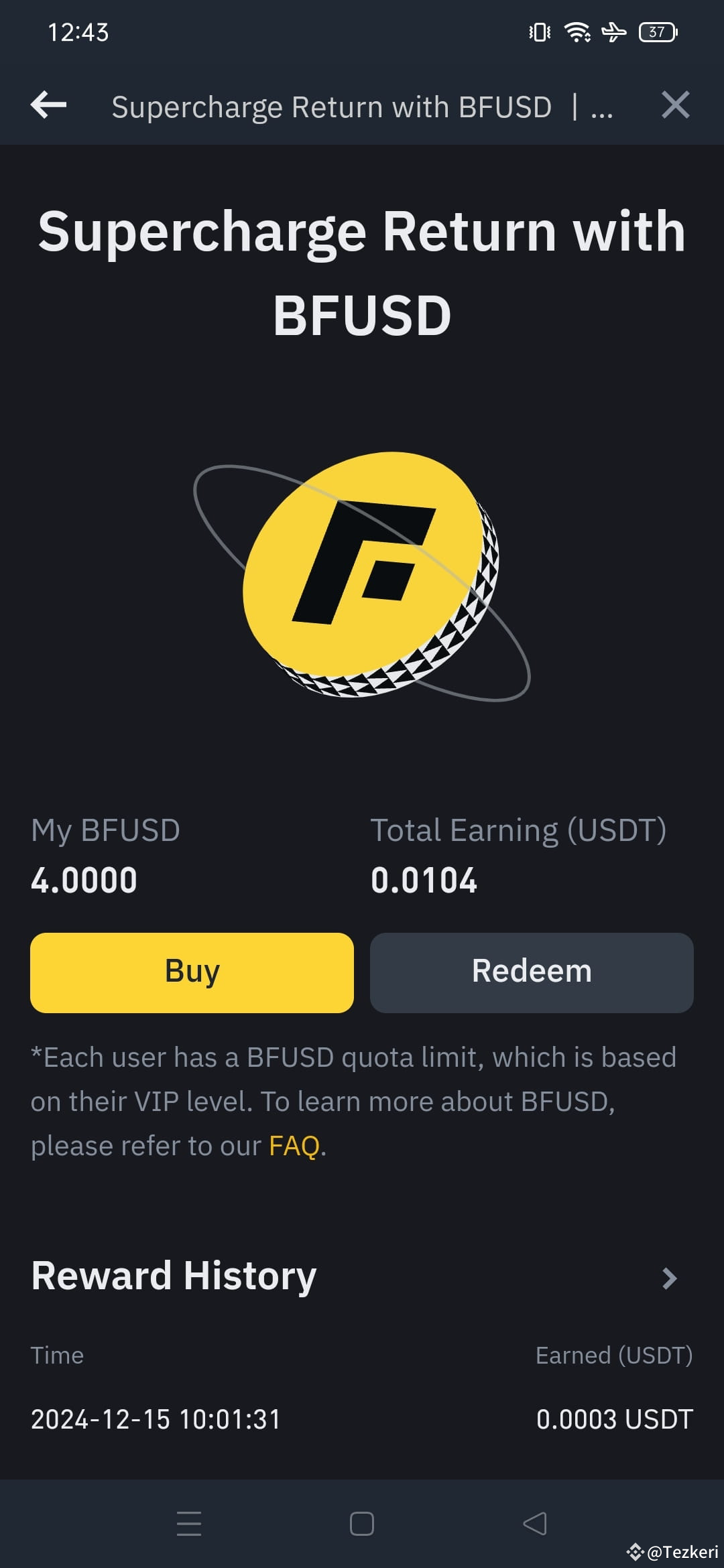Screen dimensions: 724x1568
Task: Select the battery indicator showing 37
Action: (656, 31)
